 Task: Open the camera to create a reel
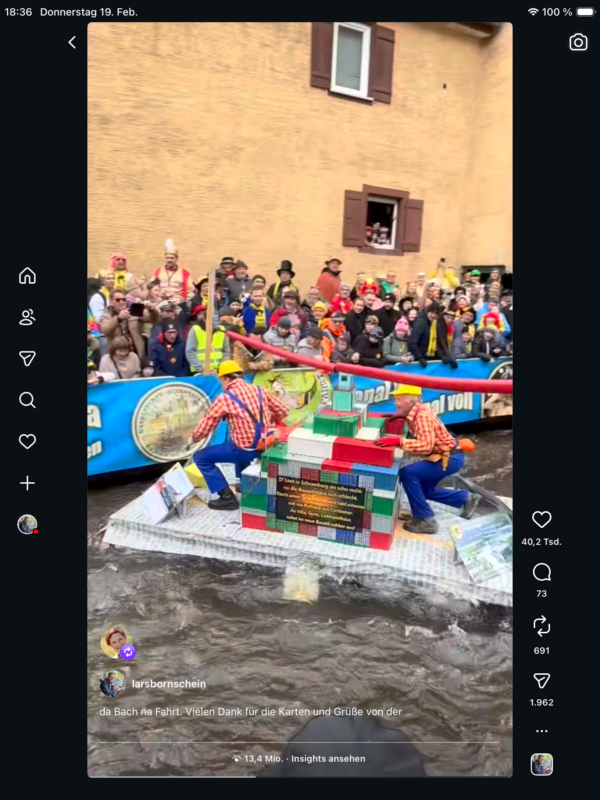(578, 42)
